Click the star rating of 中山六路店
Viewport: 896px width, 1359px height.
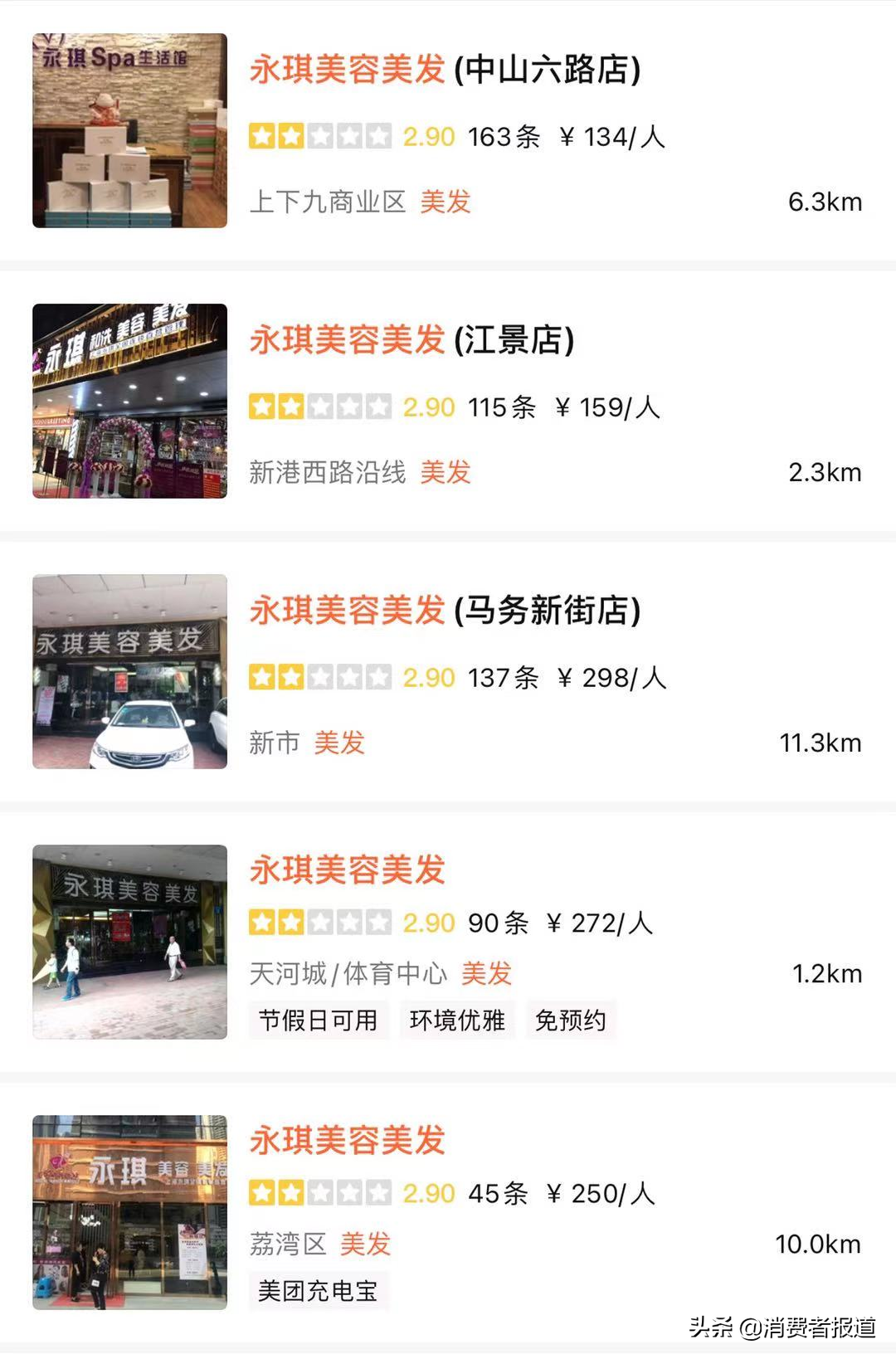319,137
